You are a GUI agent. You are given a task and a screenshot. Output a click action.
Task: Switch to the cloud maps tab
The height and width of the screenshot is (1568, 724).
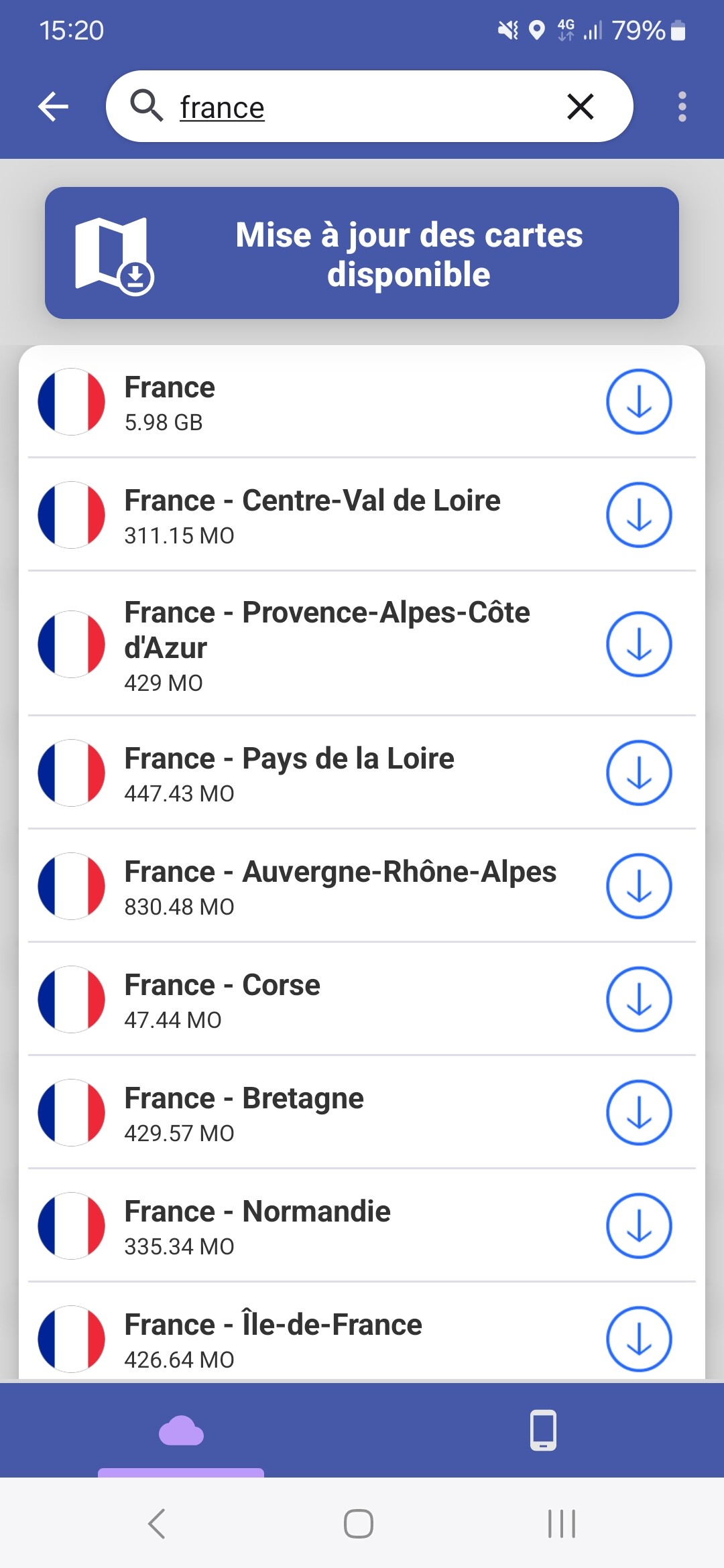(181, 1431)
